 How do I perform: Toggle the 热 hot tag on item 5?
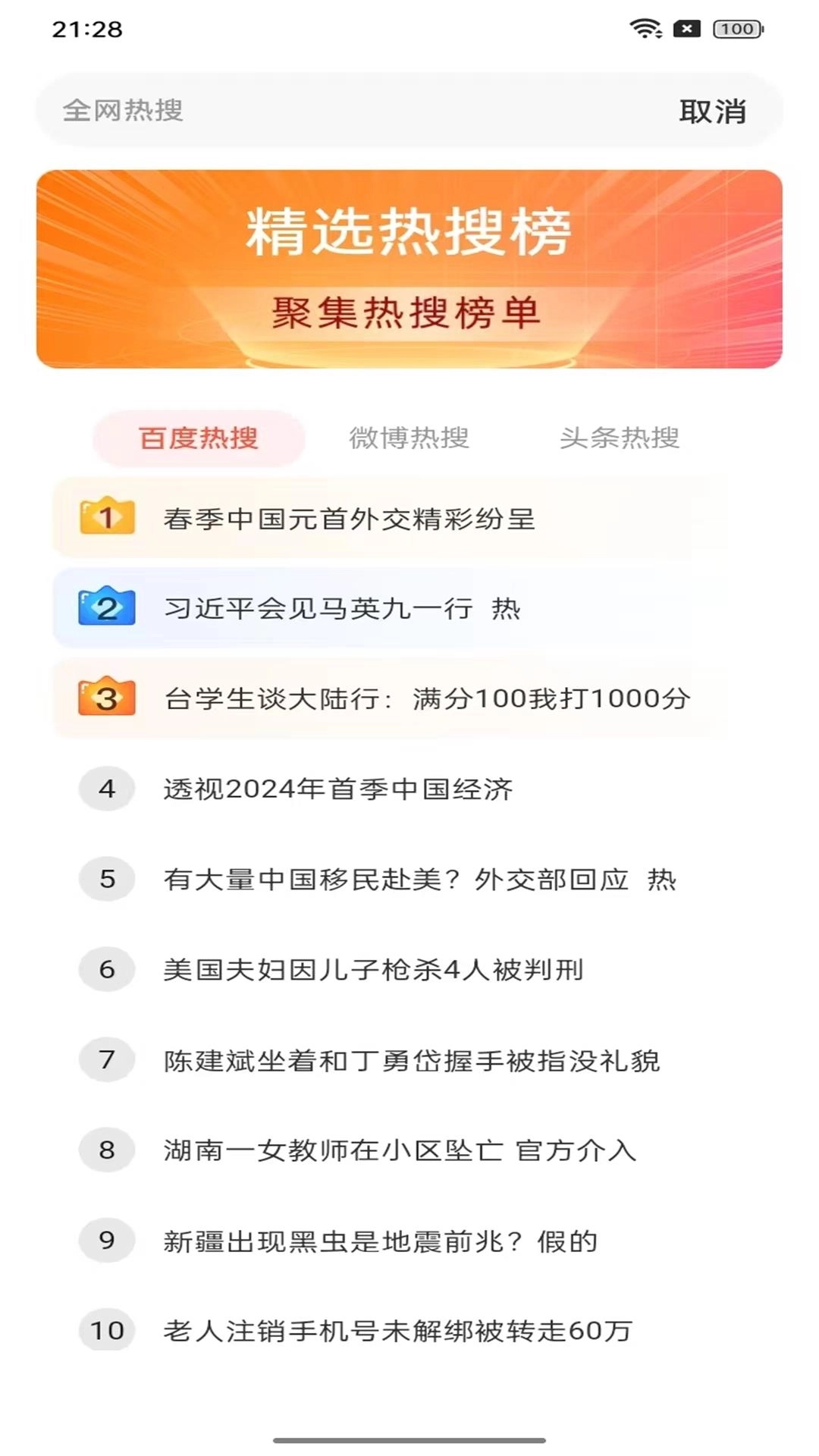664,879
